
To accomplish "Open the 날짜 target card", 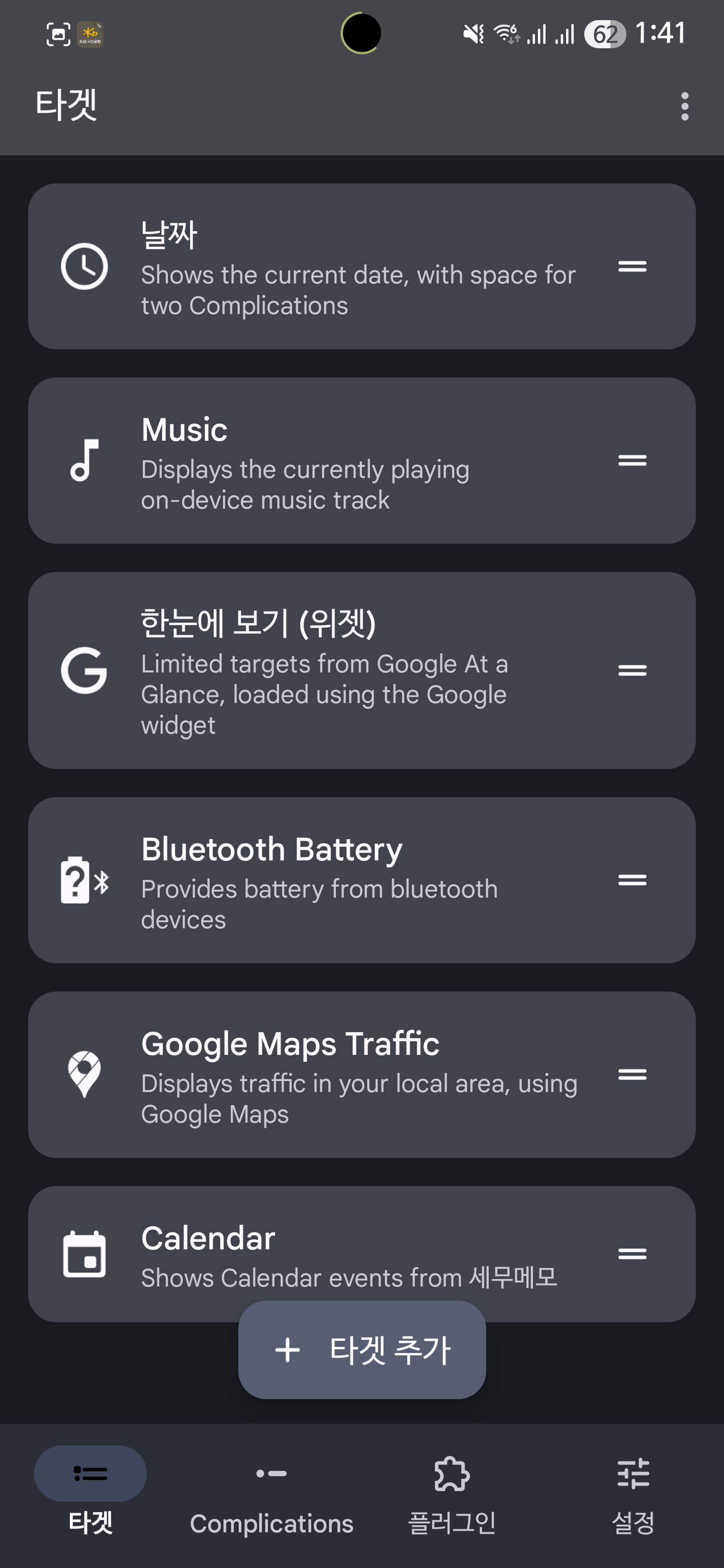I will tap(361, 266).
